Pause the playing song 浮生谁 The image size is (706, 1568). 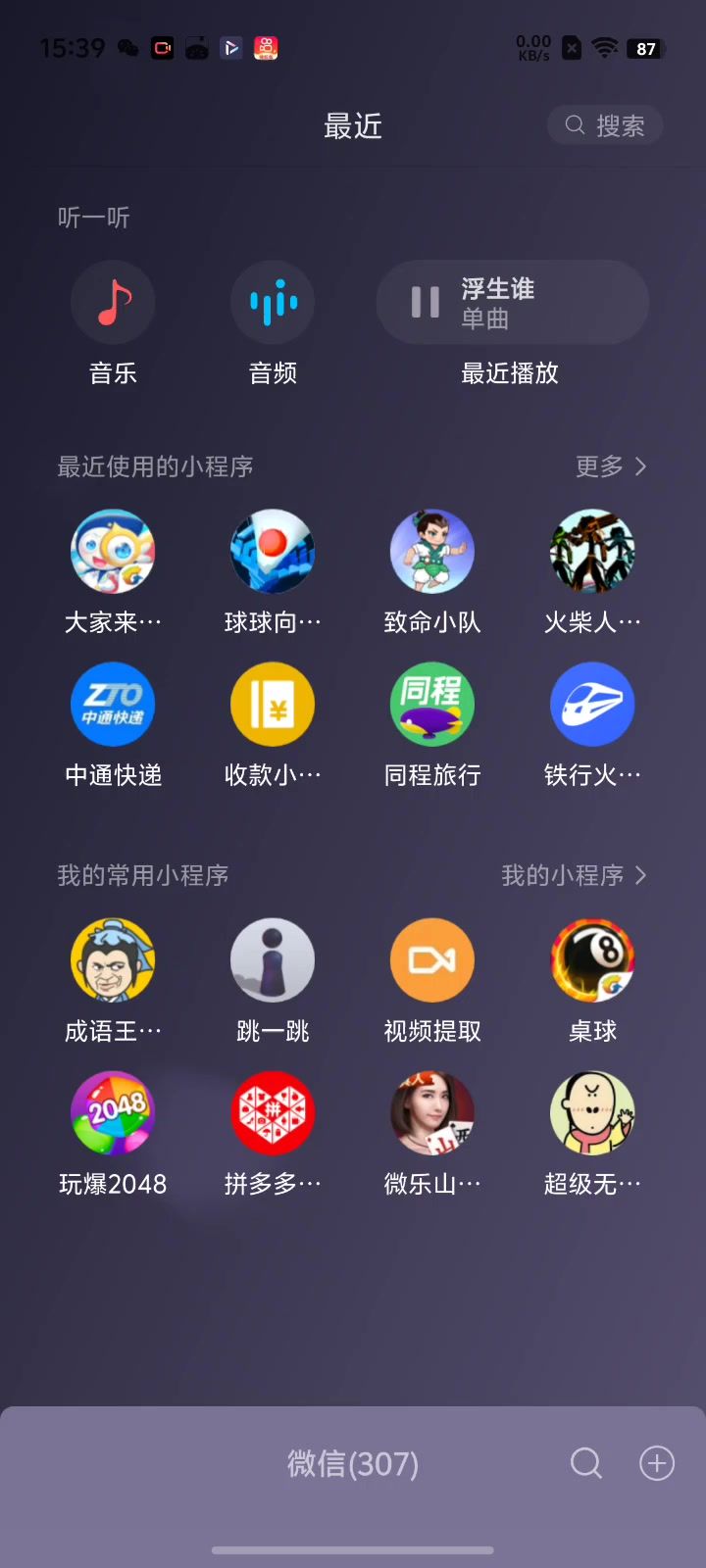tap(426, 302)
